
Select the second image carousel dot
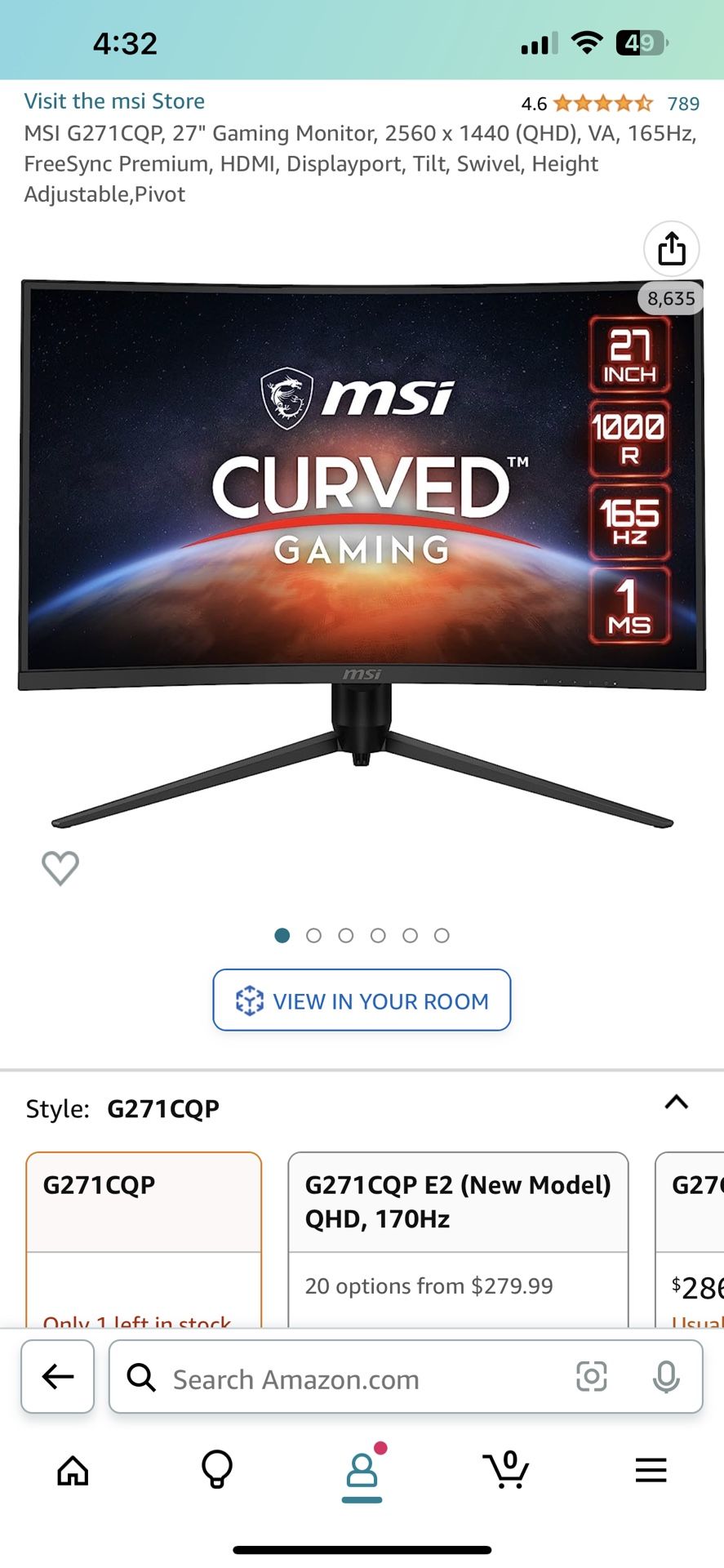click(x=313, y=935)
